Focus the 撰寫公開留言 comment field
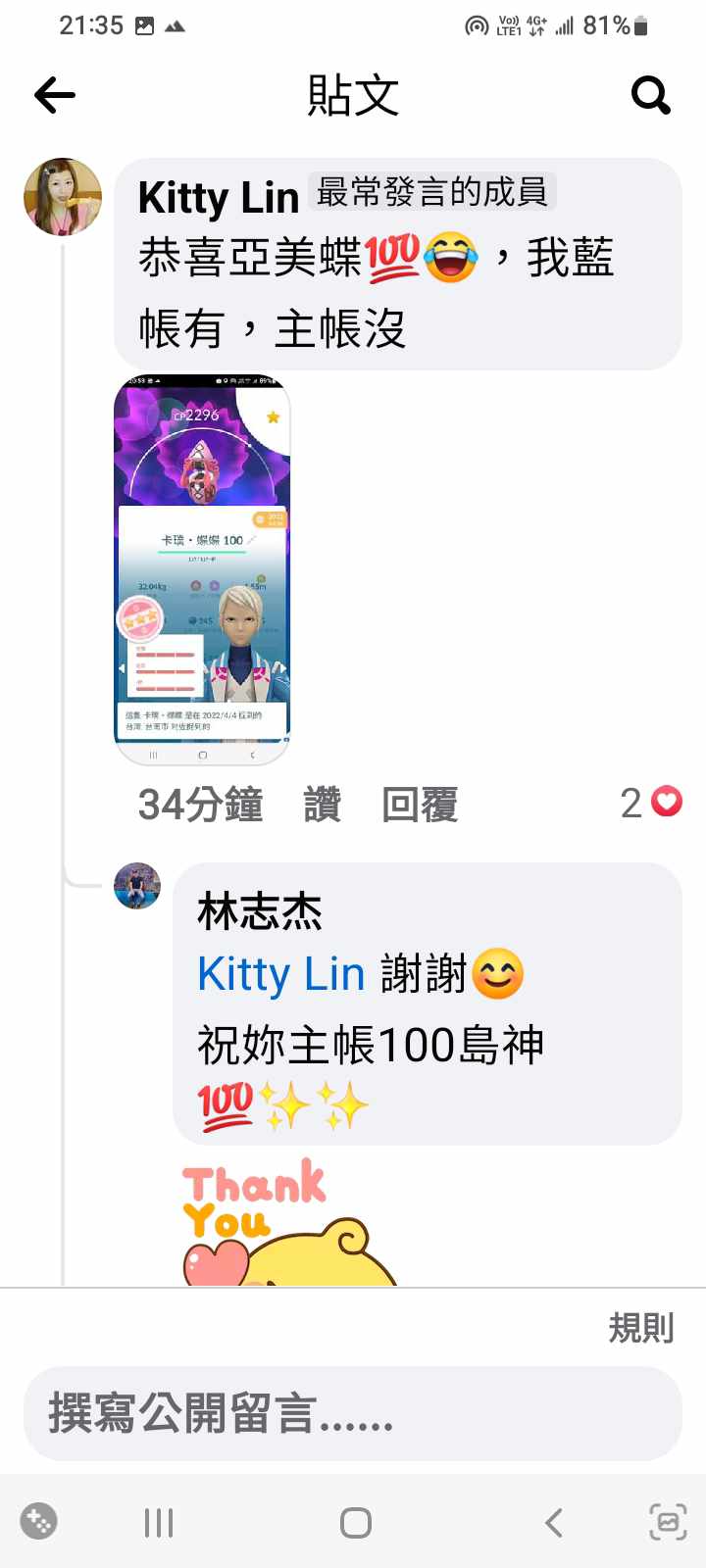This screenshot has height=1568, width=706. pos(353,1414)
